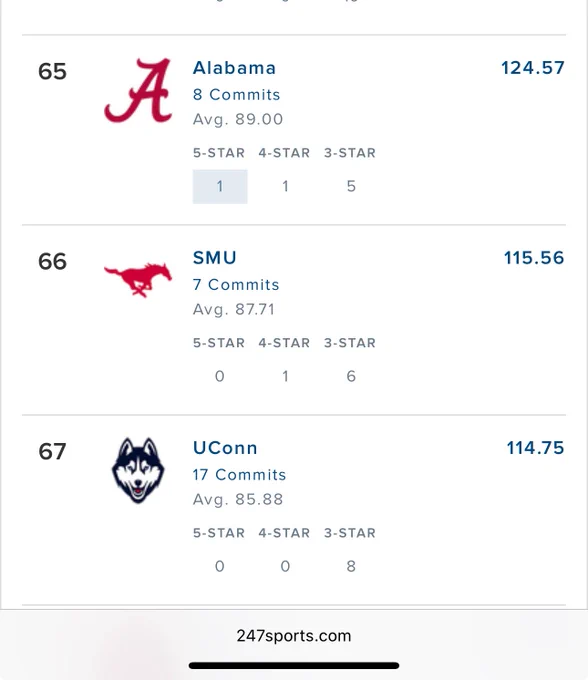Image resolution: width=588 pixels, height=680 pixels.
Task: View UConn's 17 Commits list
Action: pyautogui.click(x=239, y=474)
